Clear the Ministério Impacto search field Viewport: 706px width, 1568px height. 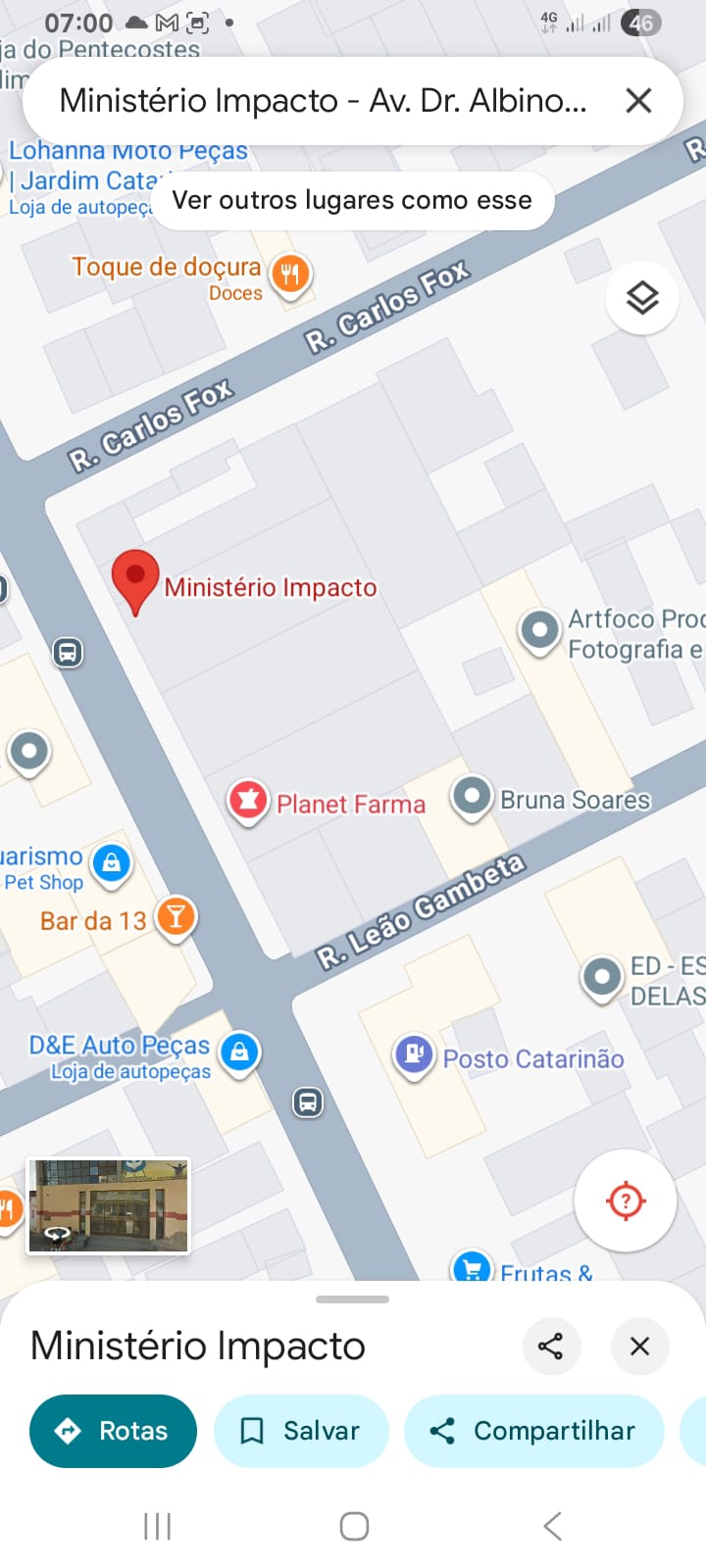tap(638, 100)
